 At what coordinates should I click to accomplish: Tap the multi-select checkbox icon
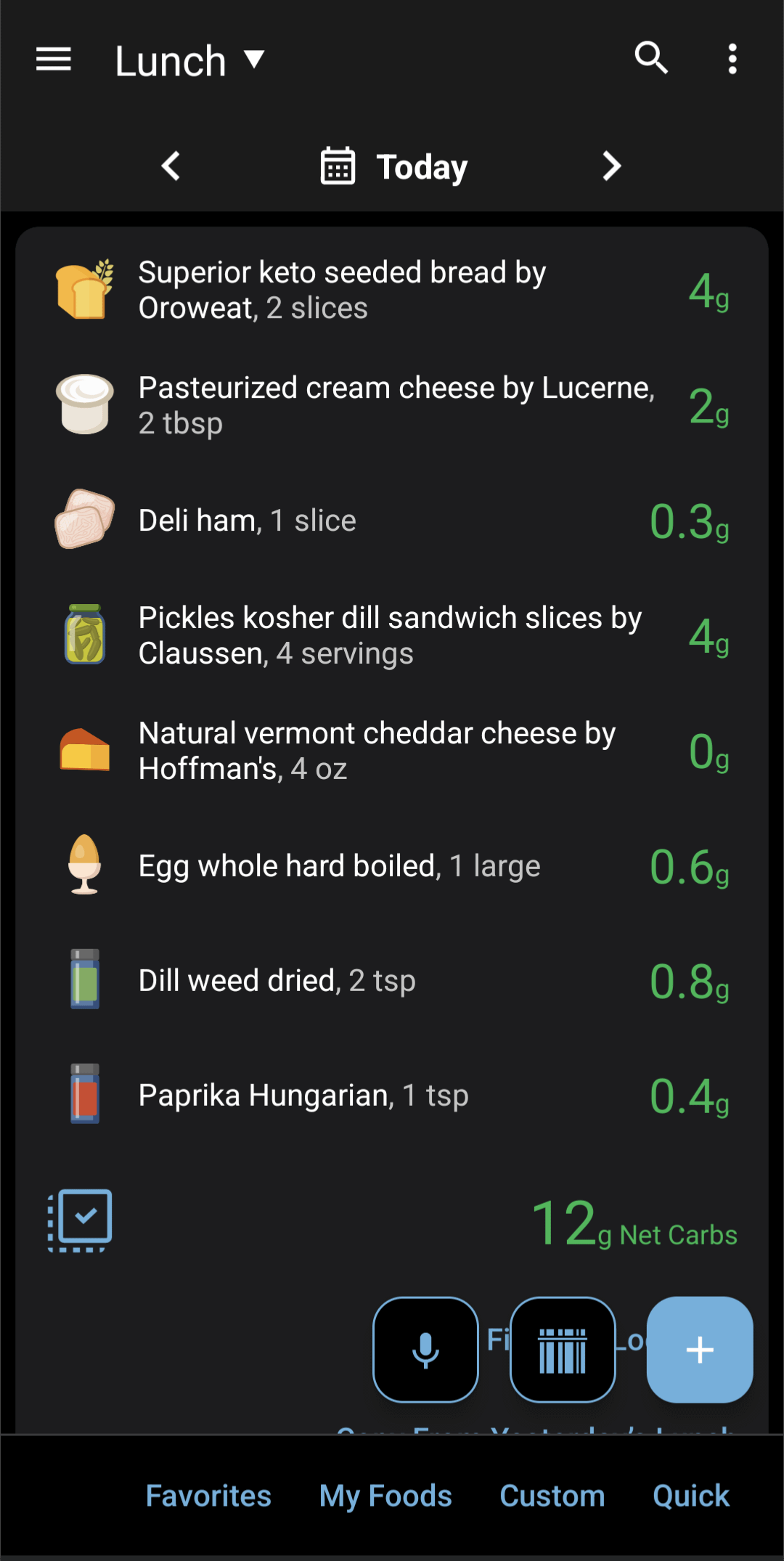click(80, 1220)
